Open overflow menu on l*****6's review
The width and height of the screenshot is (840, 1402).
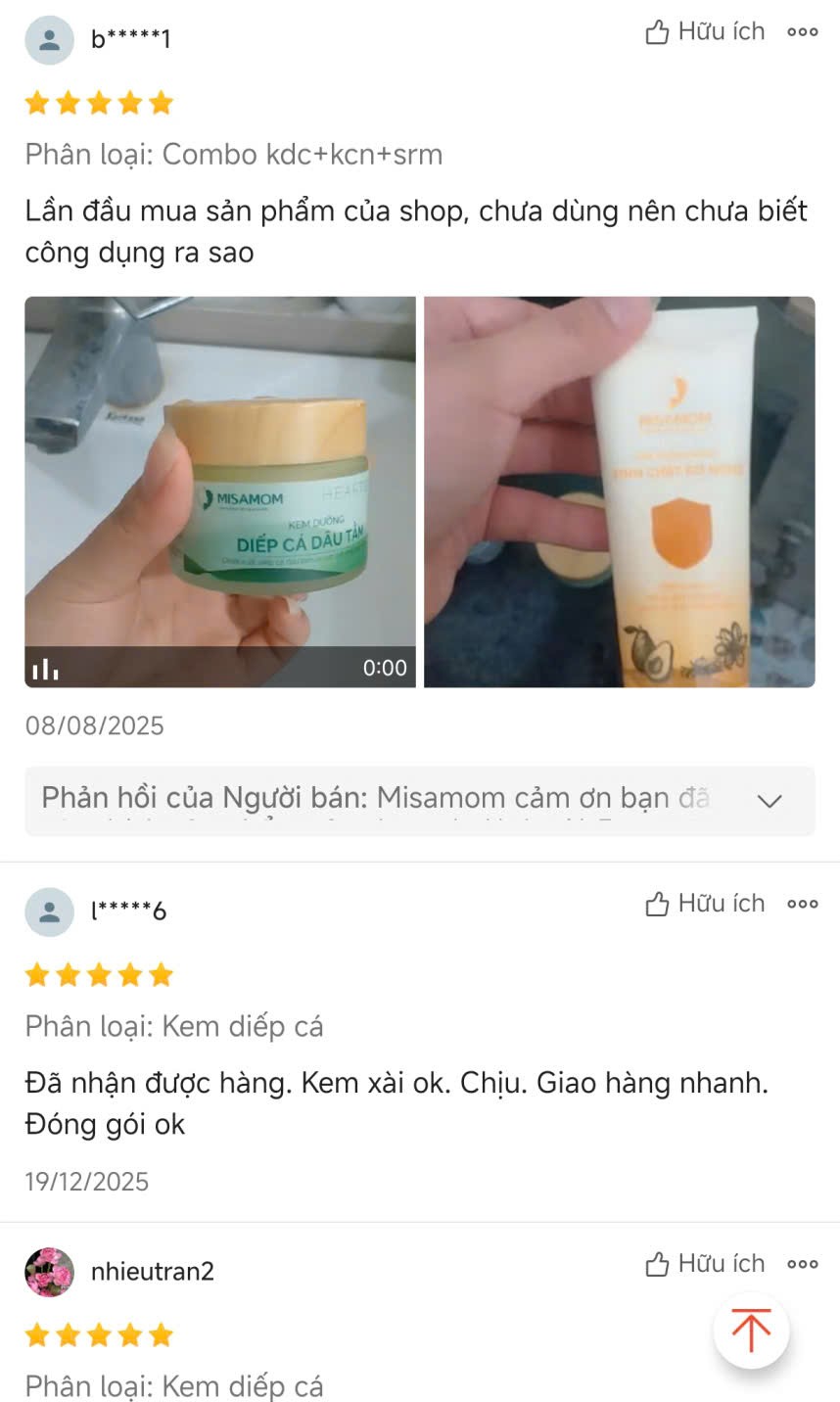point(802,904)
